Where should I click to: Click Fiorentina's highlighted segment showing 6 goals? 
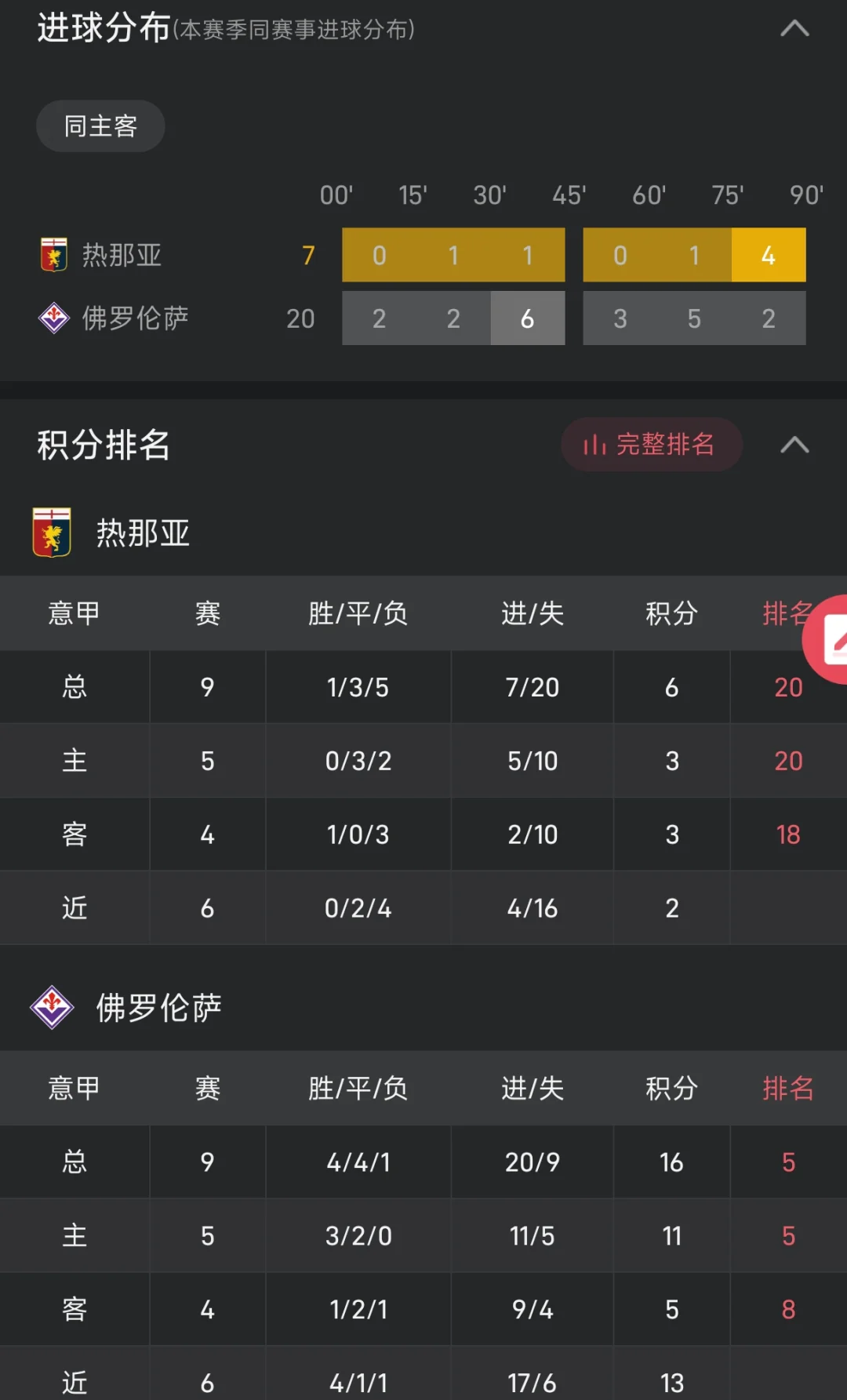coord(527,318)
